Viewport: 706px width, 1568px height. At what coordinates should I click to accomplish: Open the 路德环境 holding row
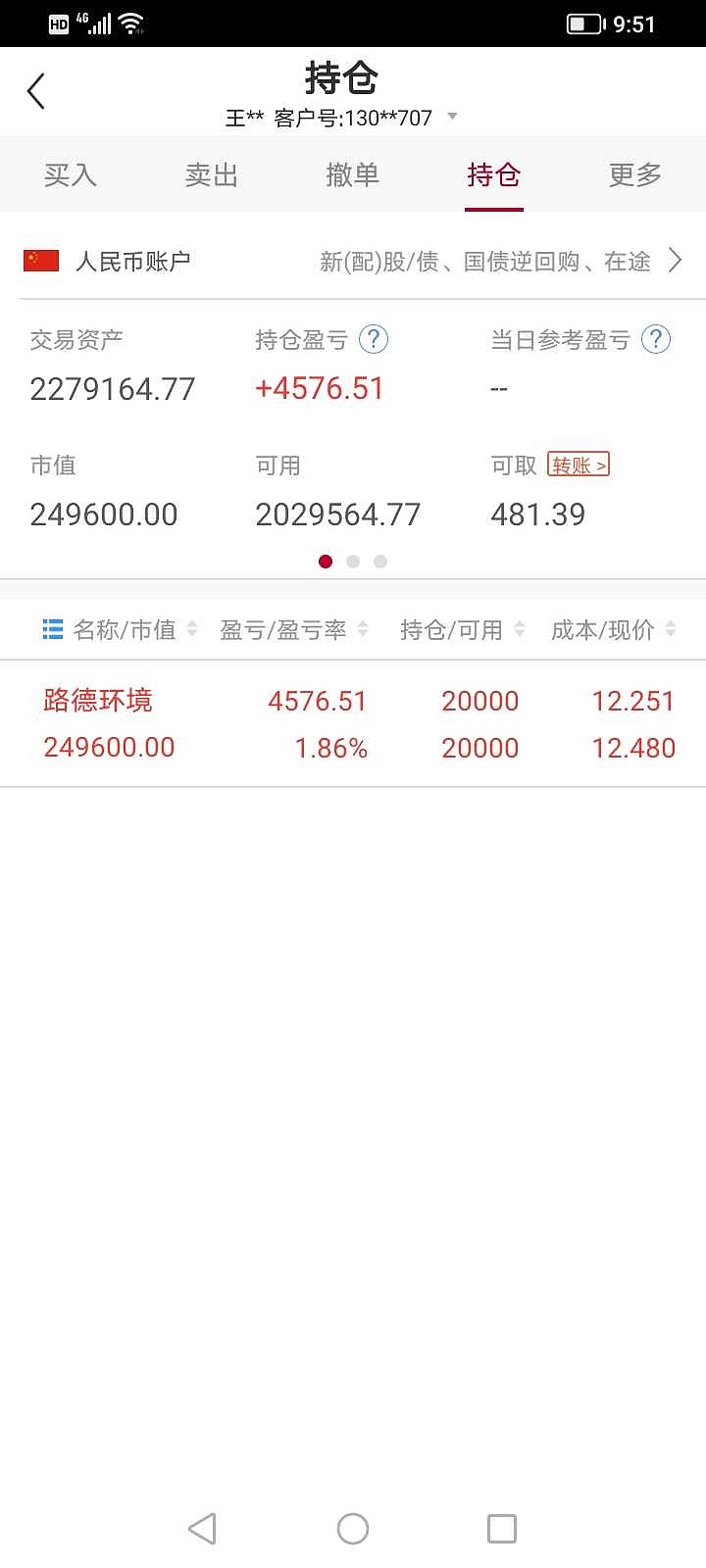point(353,724)
